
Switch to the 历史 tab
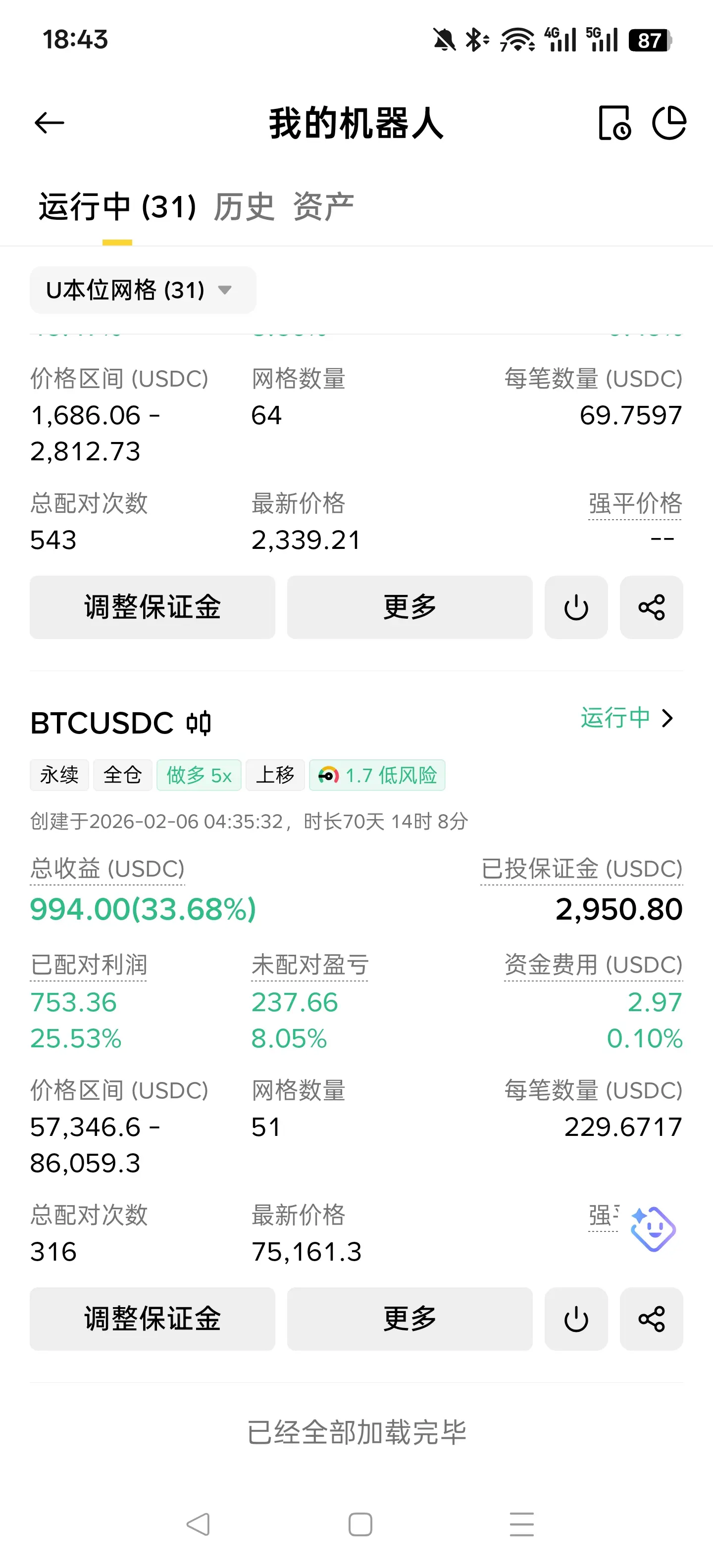pos(244,207)
